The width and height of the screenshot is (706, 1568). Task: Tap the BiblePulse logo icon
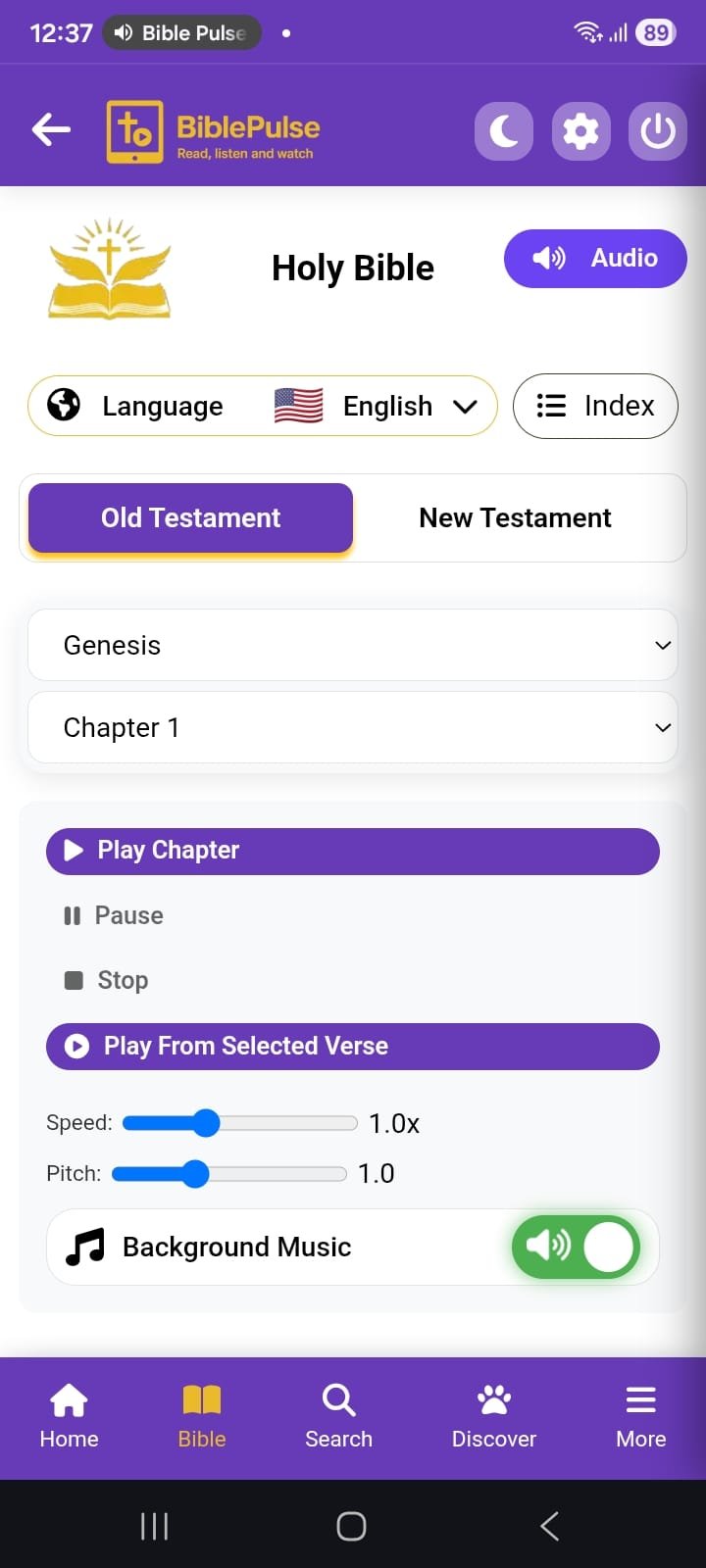(135, 130)
